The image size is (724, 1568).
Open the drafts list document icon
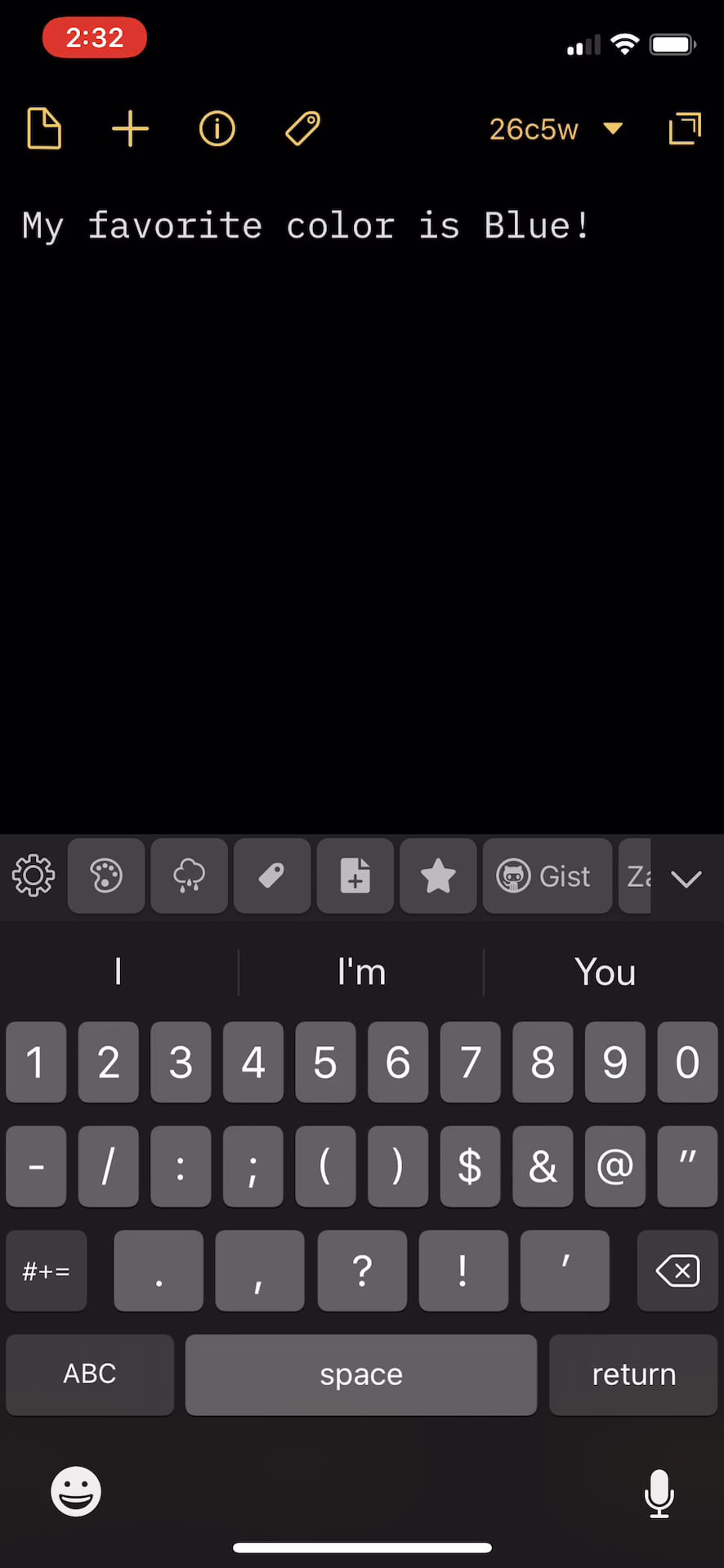pos(44,128)
